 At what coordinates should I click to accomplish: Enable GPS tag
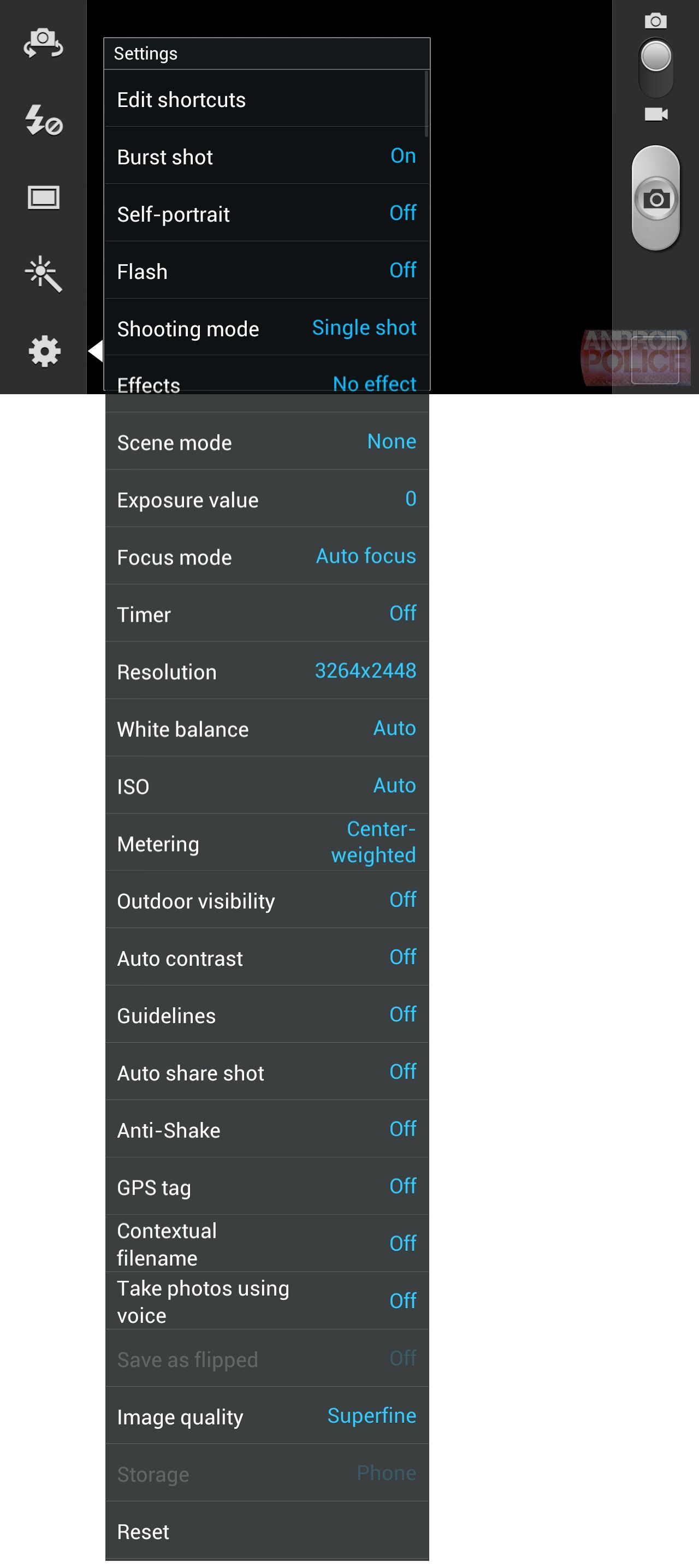coord(266,1186)
